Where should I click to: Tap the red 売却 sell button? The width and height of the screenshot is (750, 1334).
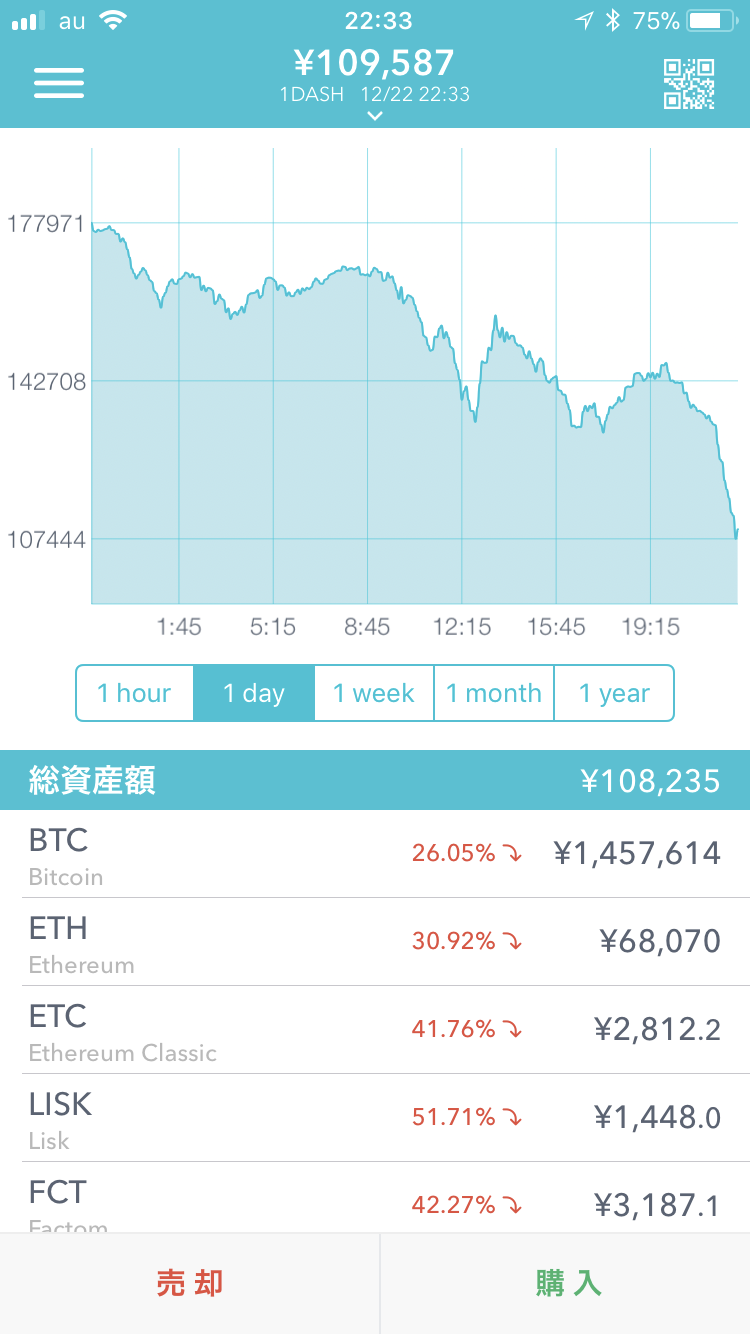tap(190, 1283)
